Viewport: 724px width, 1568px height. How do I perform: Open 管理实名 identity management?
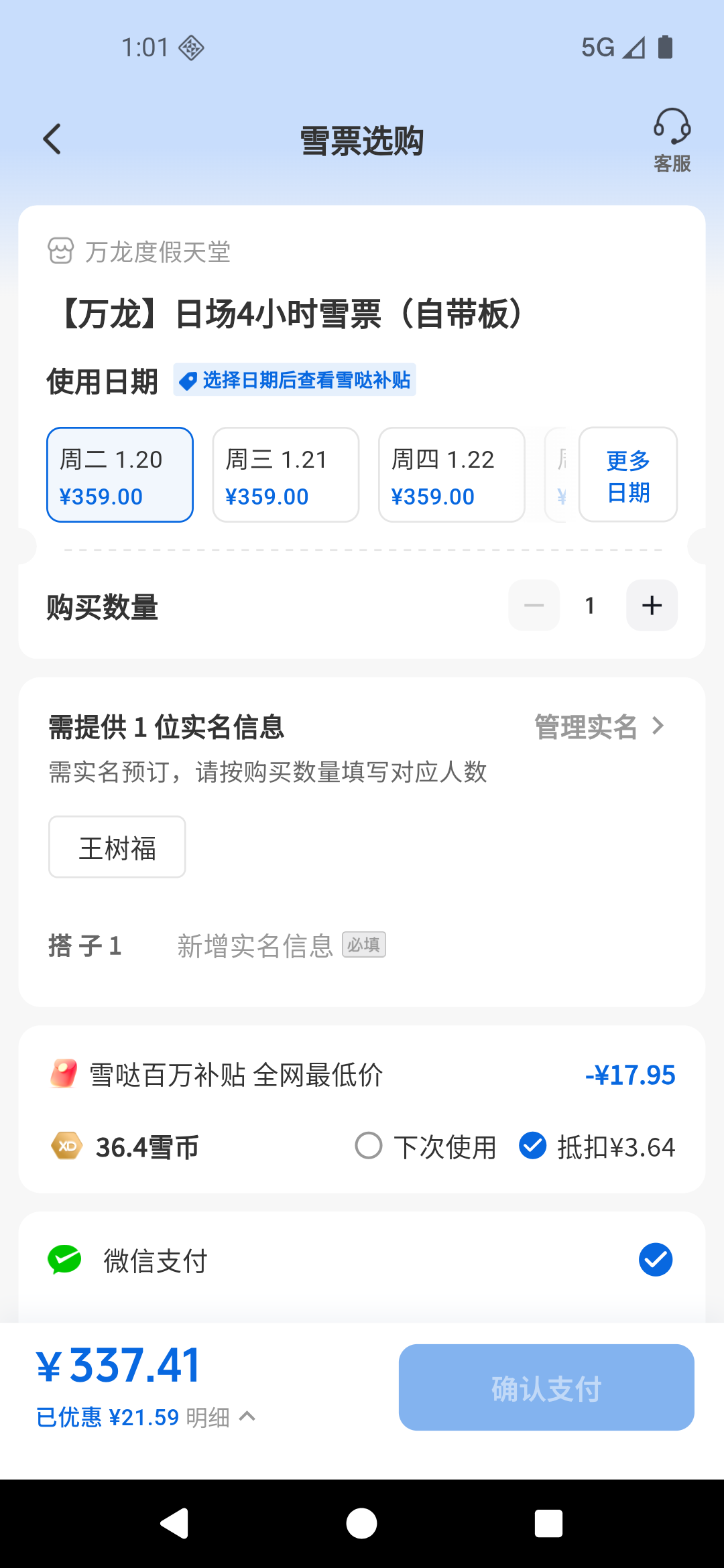[x=593, y=726]
